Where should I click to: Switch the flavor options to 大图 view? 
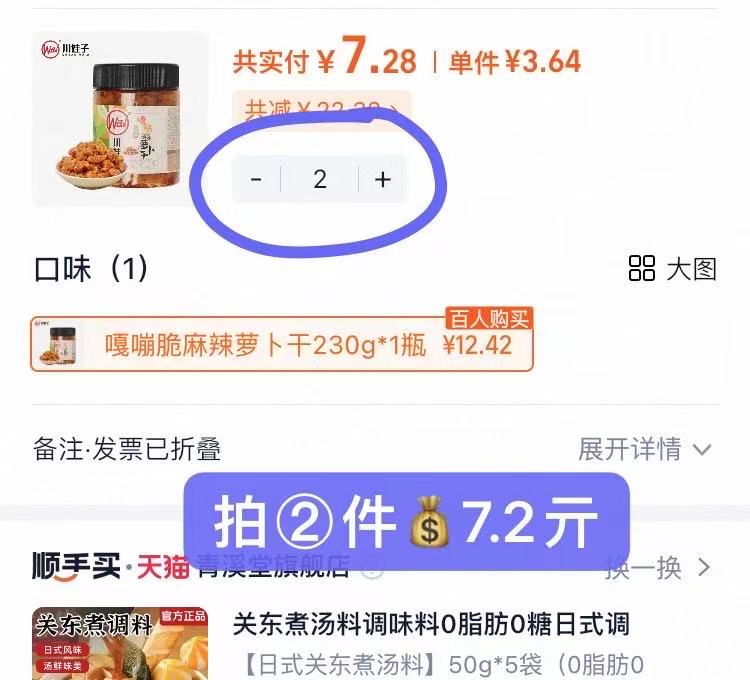click(x=672, y=268)
